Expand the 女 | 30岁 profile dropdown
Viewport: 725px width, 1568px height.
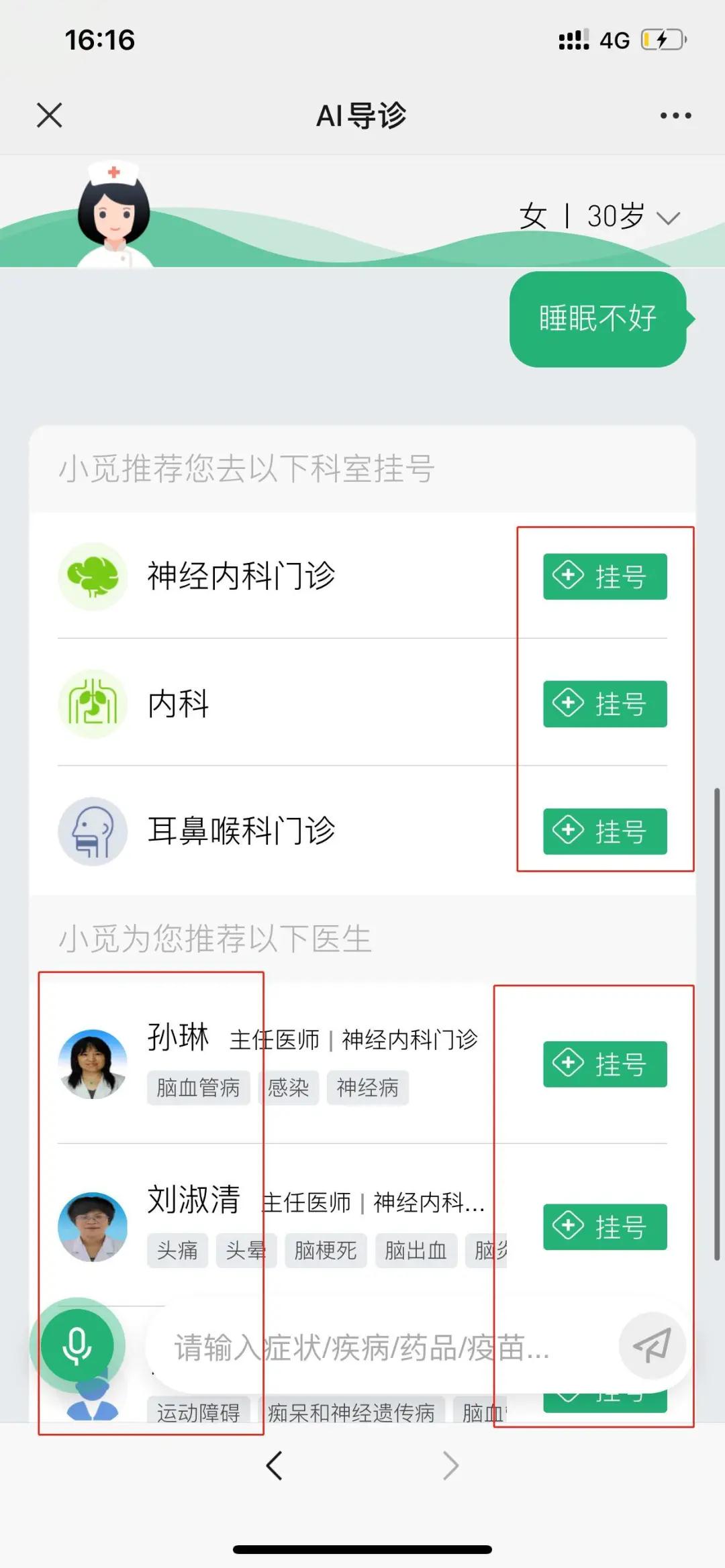[x=600, y=217]
